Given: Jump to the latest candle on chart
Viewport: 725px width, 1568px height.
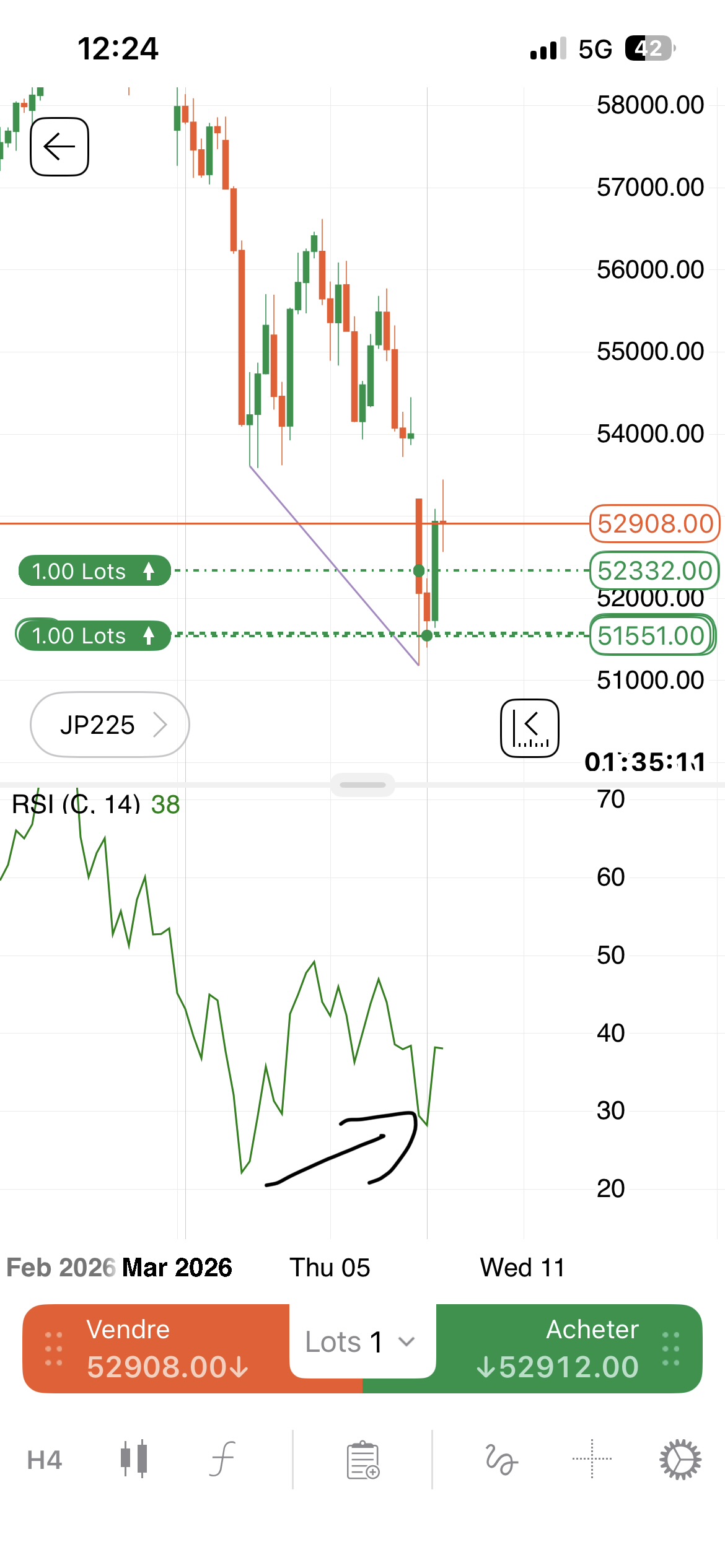Looking at the screenshot, I should [530, 728].
